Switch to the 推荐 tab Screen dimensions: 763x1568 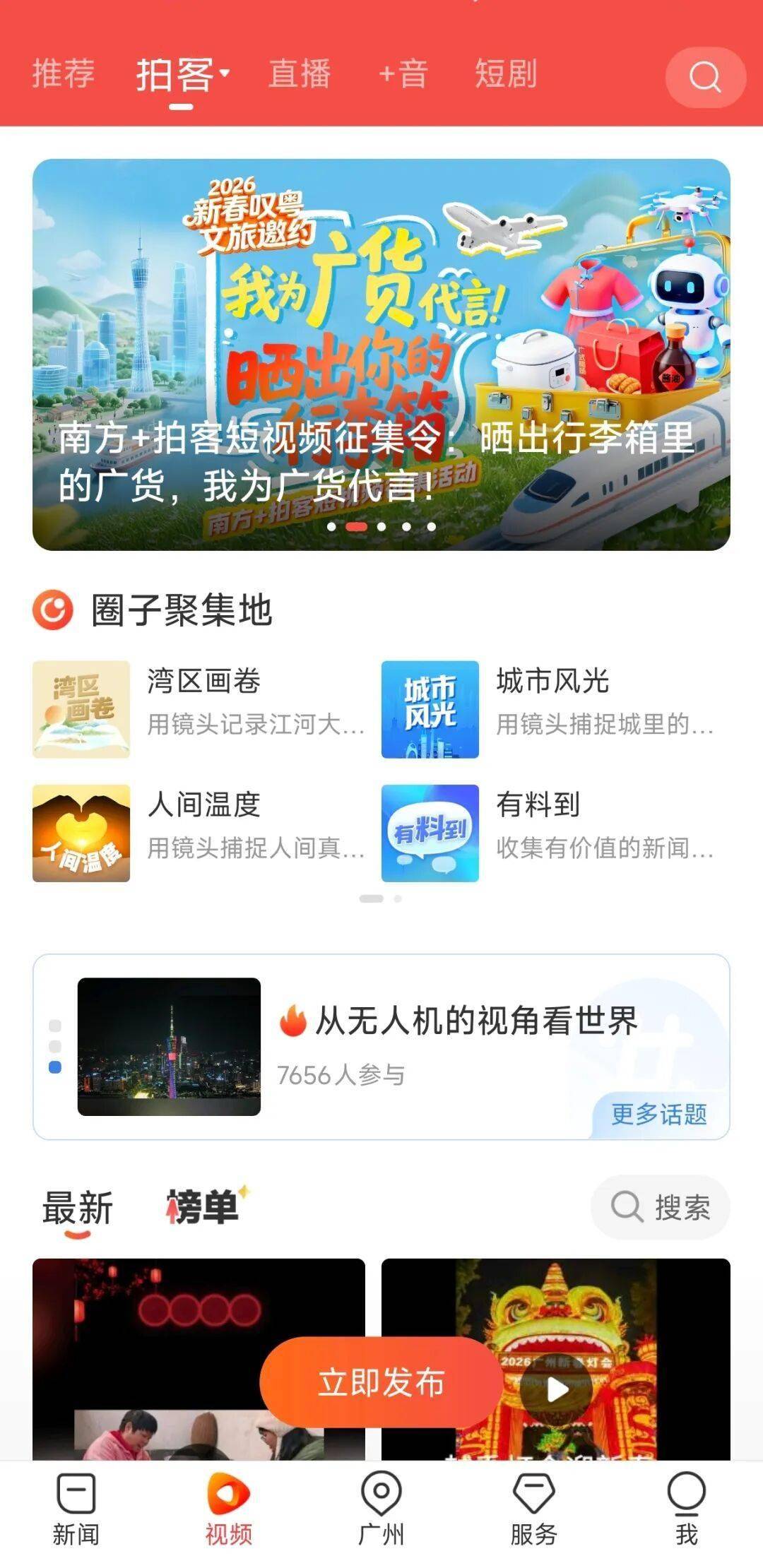[x=64, y=74]
